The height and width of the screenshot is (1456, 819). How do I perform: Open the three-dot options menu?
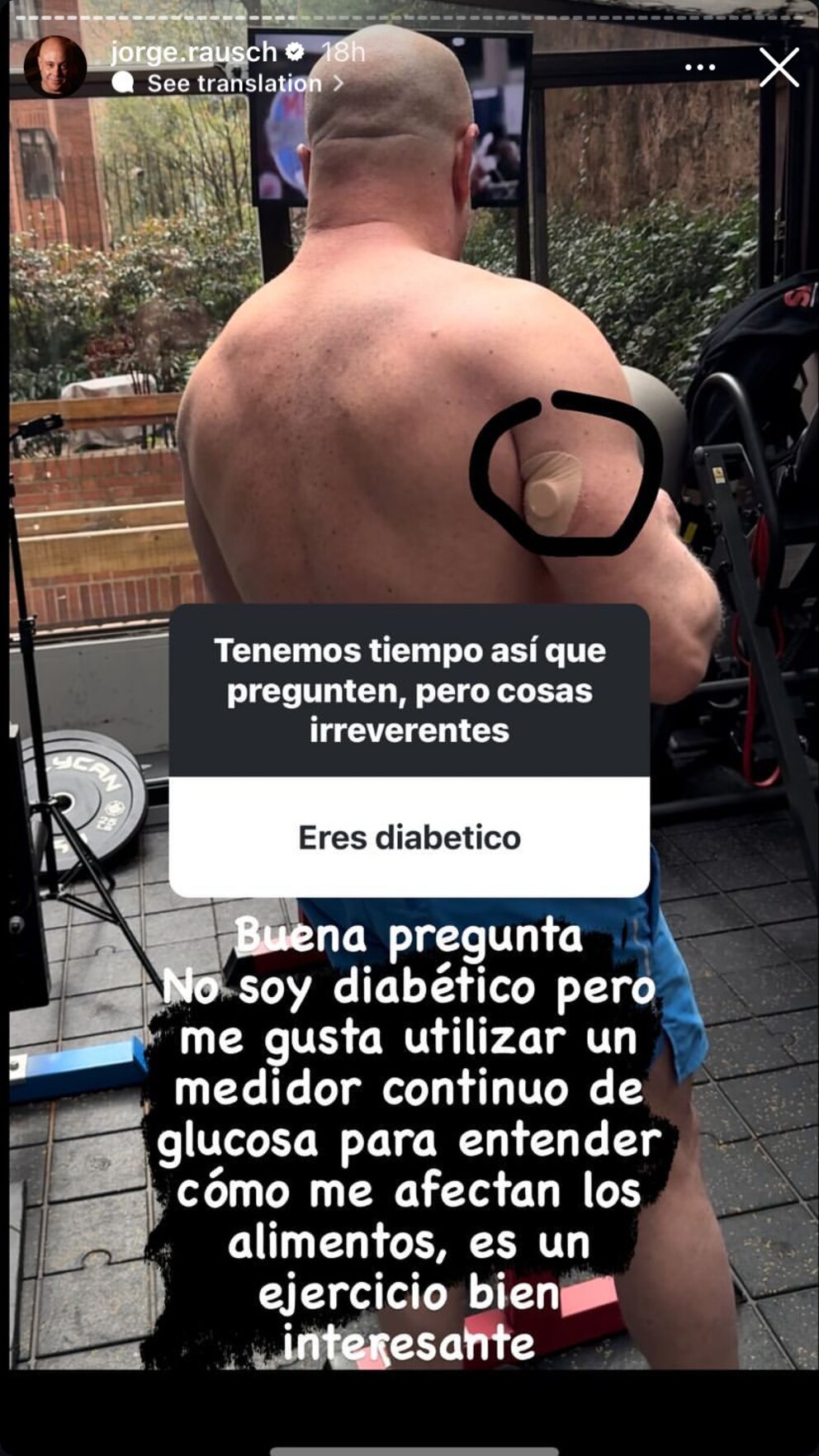[699, 68]
